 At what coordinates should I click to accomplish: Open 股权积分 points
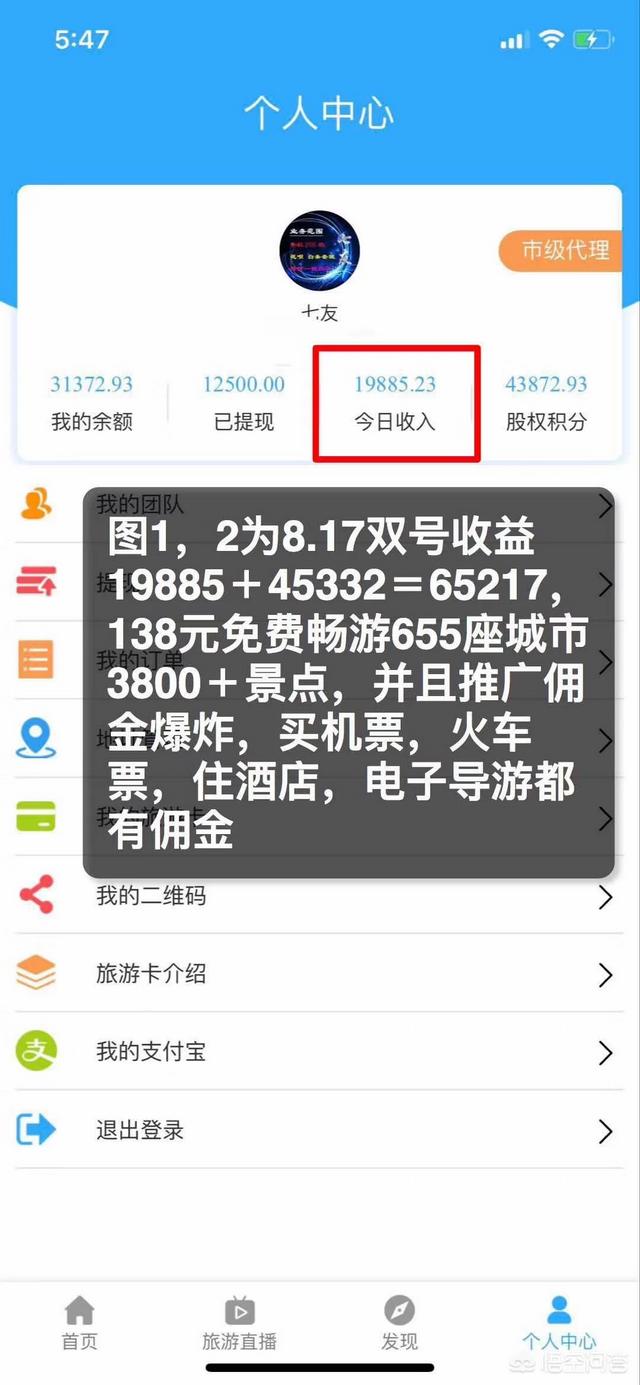pos(546,402)
